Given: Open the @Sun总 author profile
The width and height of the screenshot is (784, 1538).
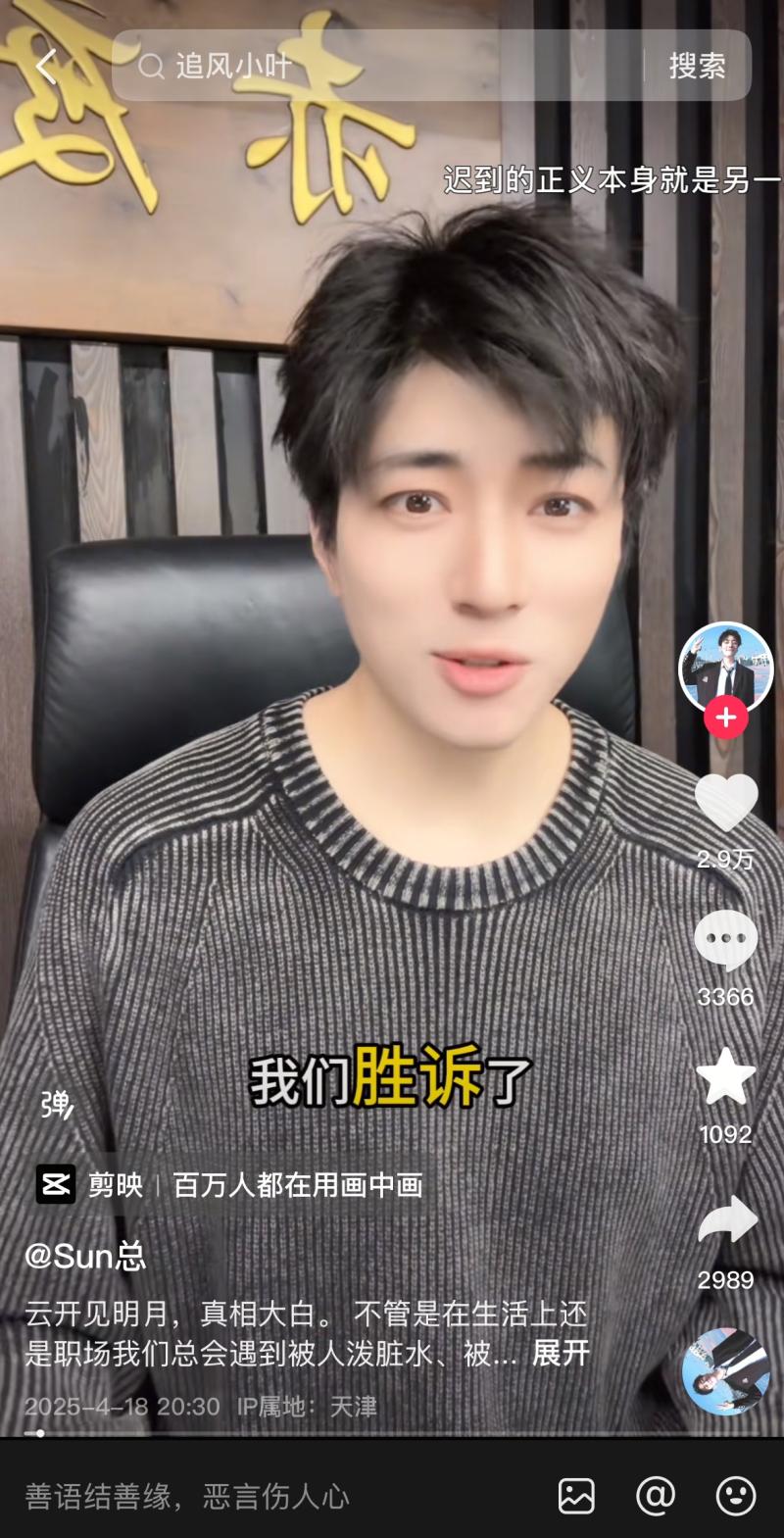Looking at the screenshot, I should [85, 1256].
